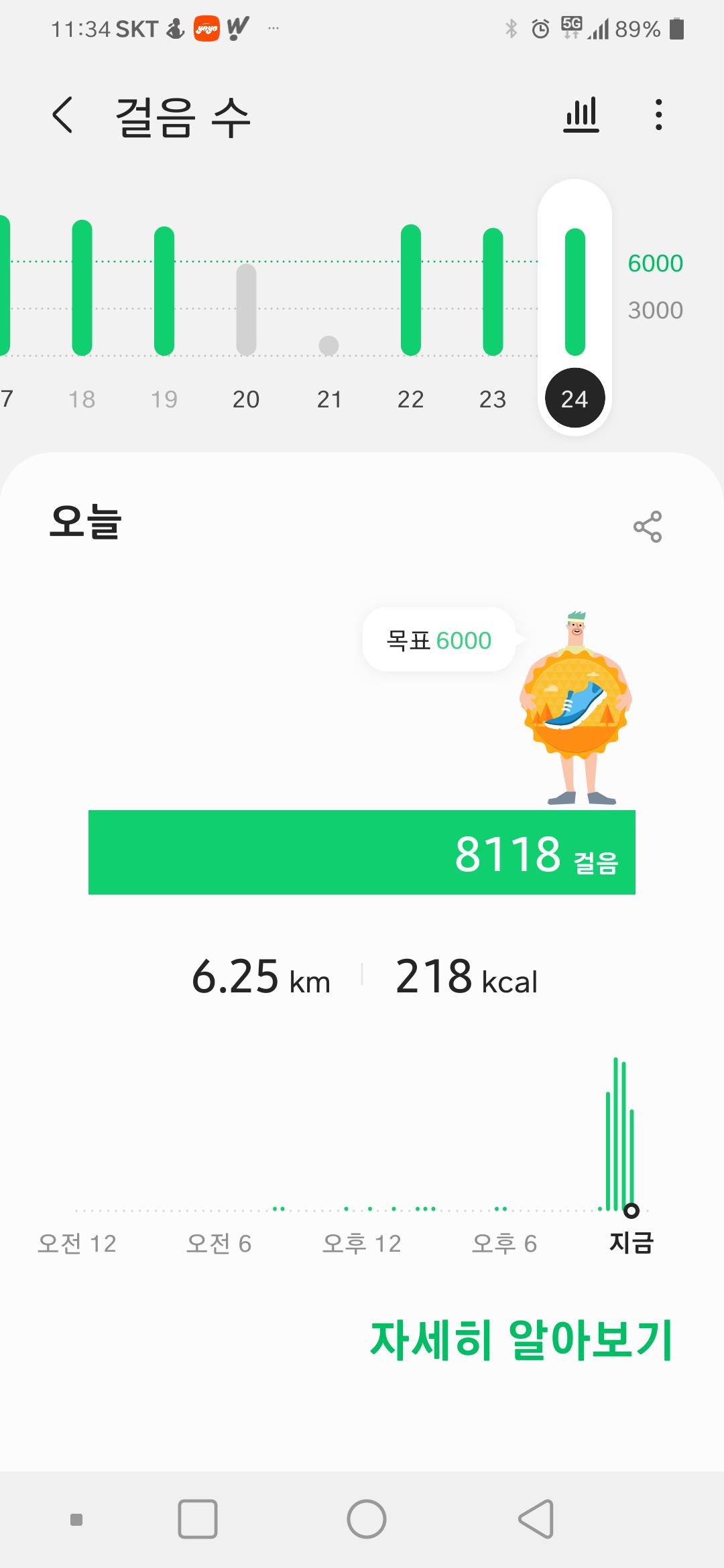Screen dimensions: 724x1568
Task: Go back from the 걸음 수 screen
Action: coord(62,115)
